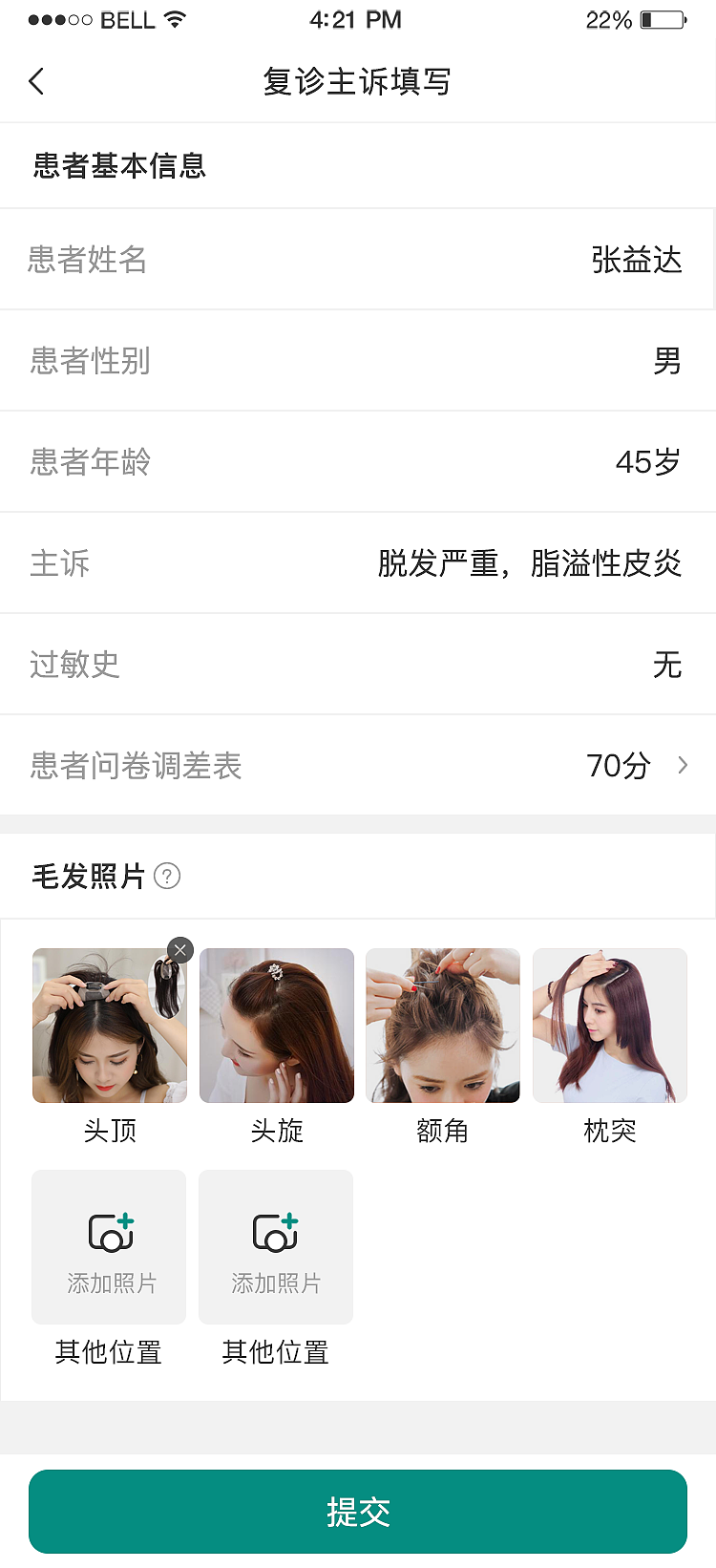Tap the 患者姓名 row showing 张益达
Screen dimensions: 716x1568
point(358,259)
